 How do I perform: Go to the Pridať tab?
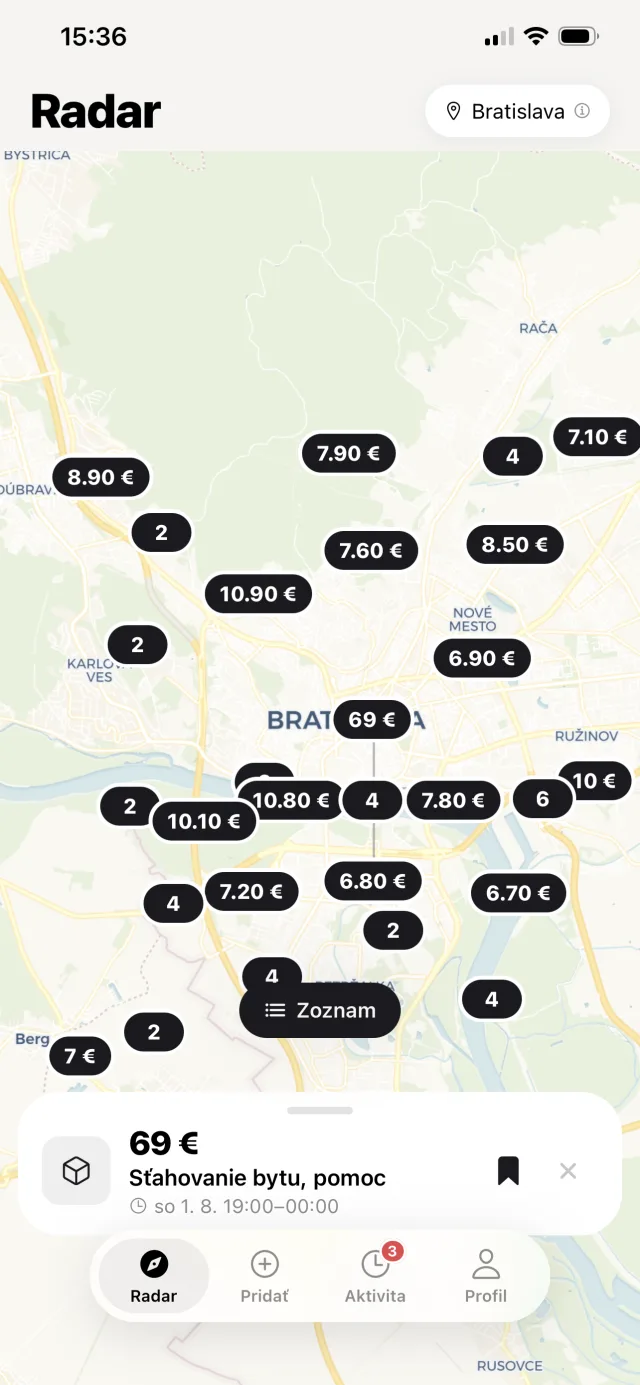pyautogui.click(x=264, y=1276)
